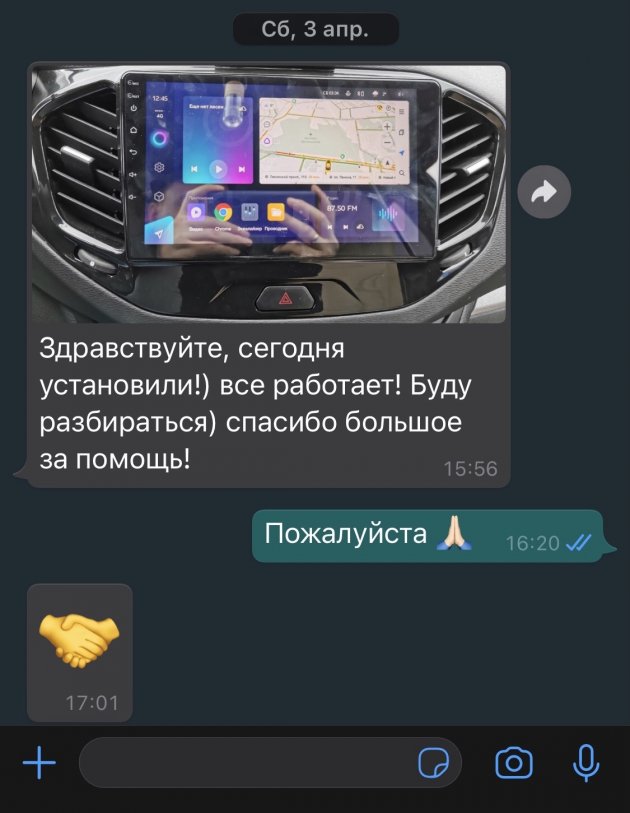This screenshot has height=813, width=630.
Task: Forward the photo with the share arrow
Action: pos(544,192)
